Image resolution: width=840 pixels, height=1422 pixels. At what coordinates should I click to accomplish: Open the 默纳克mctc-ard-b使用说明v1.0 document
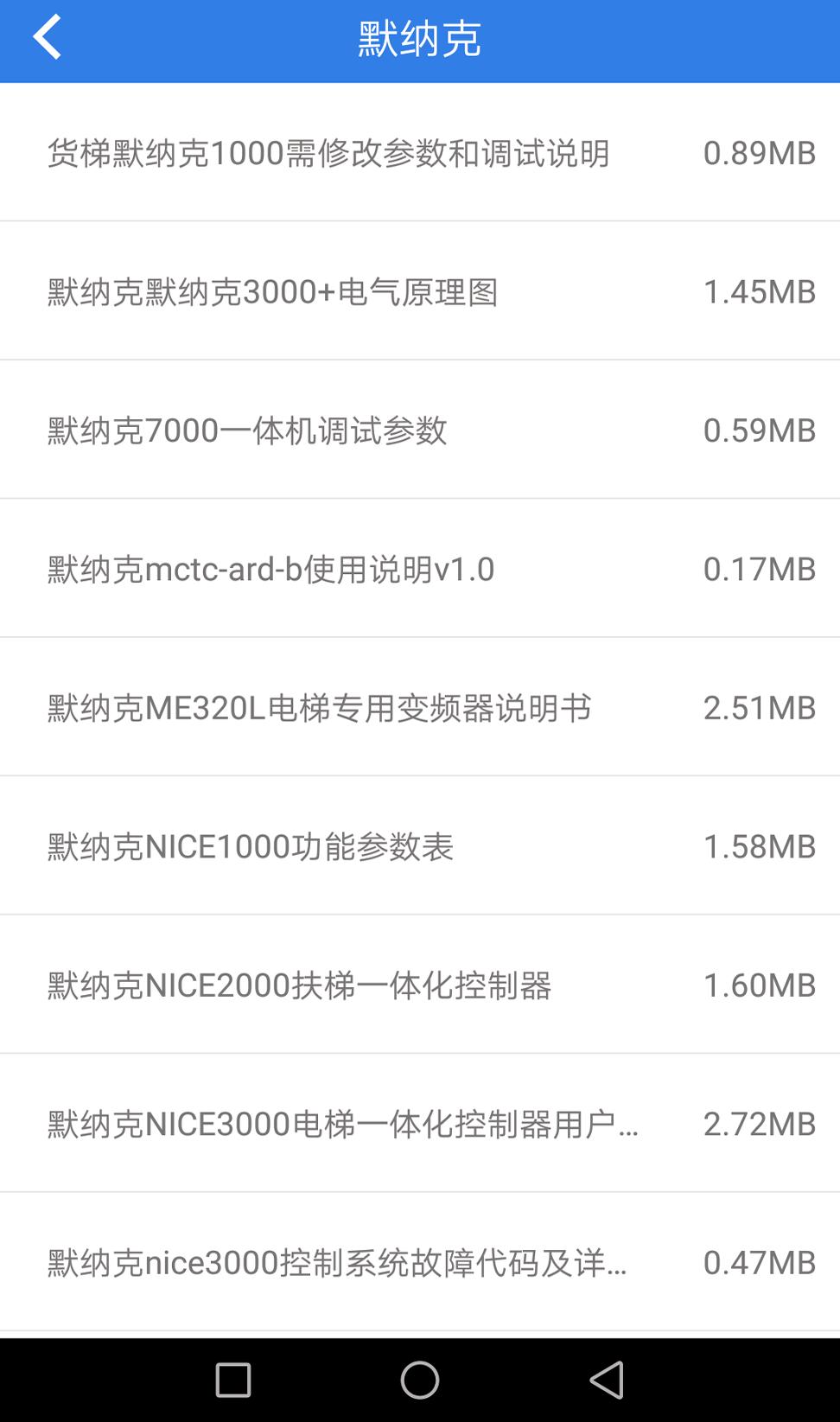click(x=270, y=569)
